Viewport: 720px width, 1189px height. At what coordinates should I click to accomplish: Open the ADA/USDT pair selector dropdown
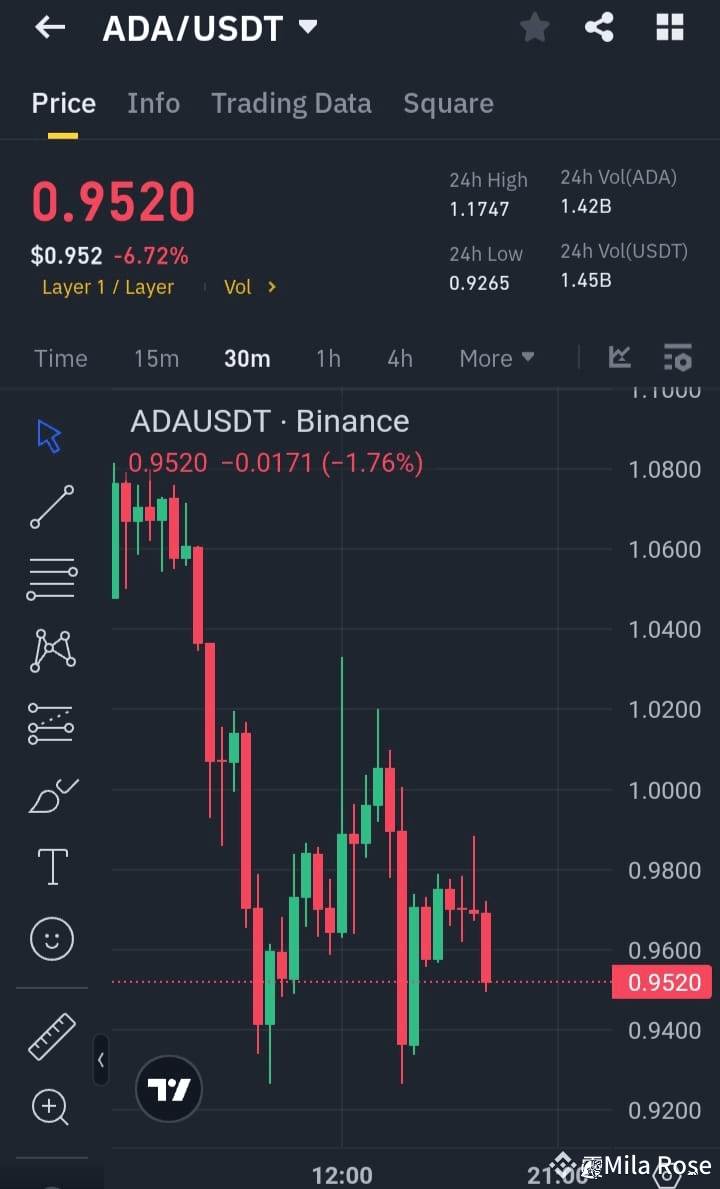click(207, 27)
